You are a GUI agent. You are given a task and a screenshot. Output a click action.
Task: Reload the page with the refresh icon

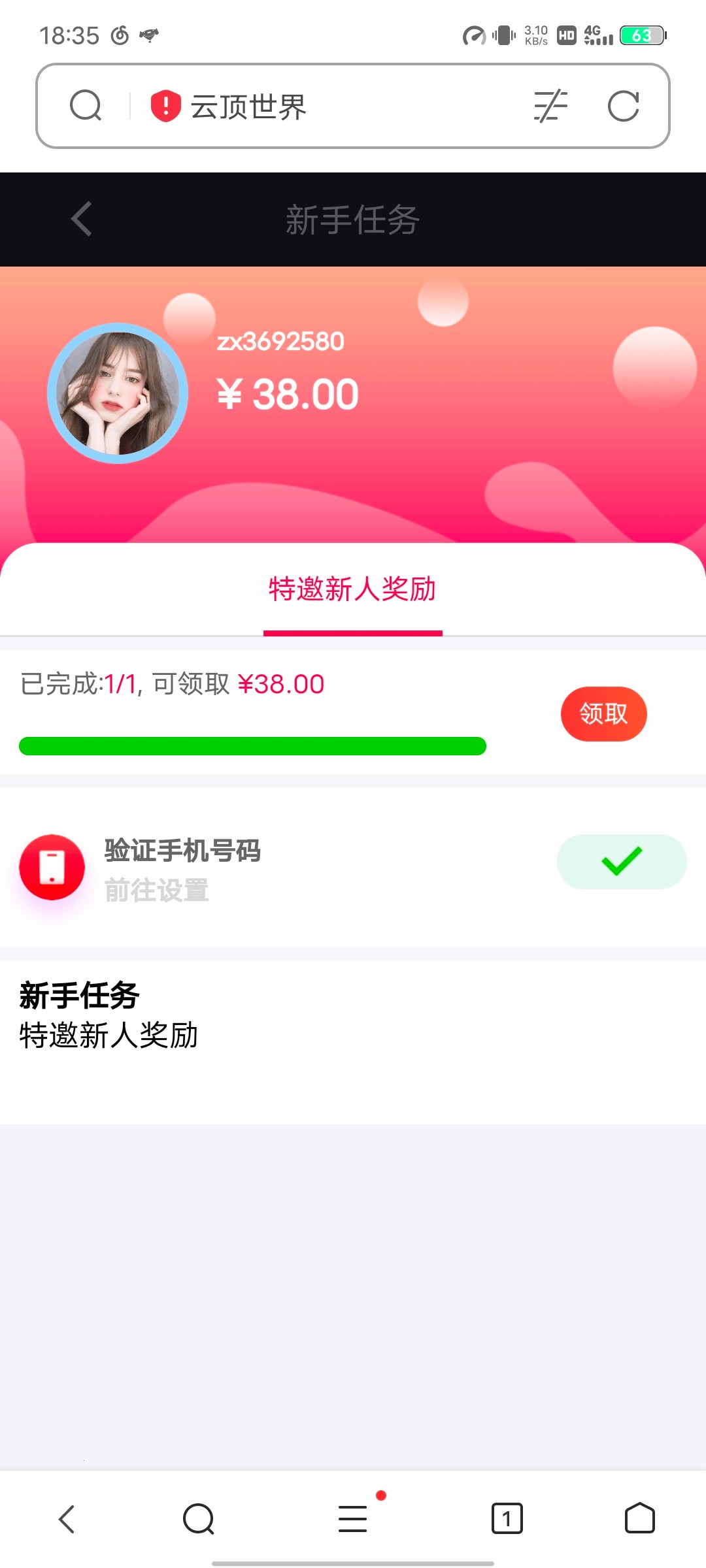click(x=623, y=106)
